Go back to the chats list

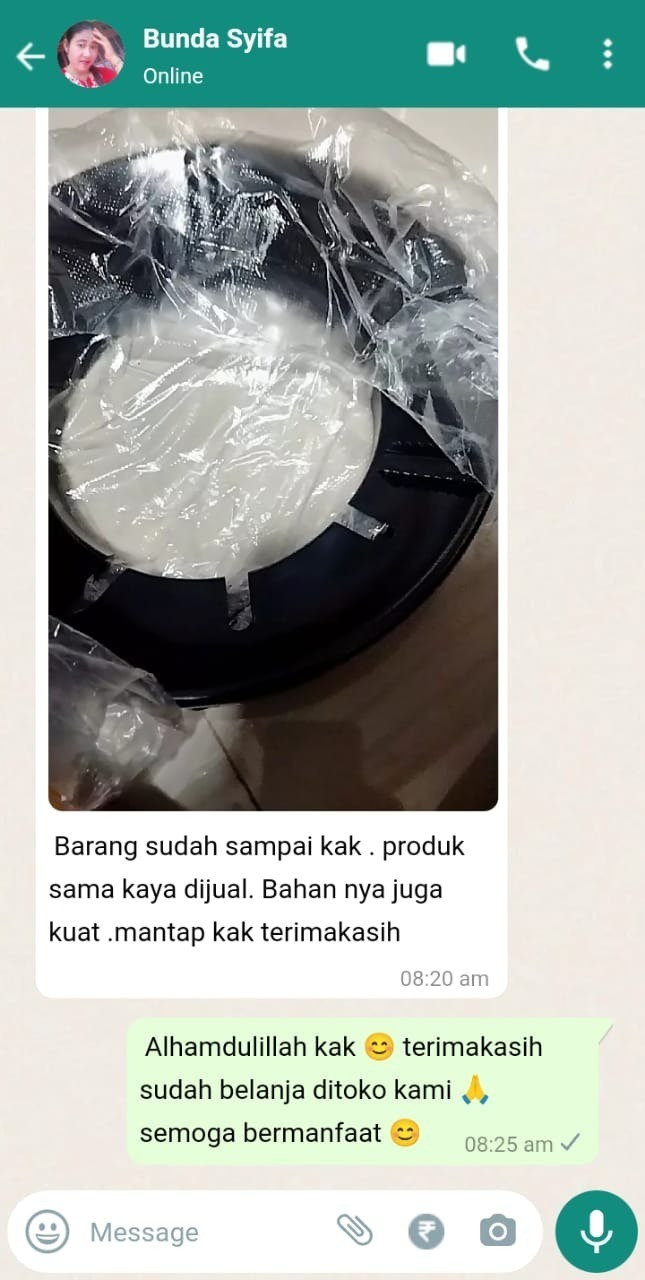[30, 56]
